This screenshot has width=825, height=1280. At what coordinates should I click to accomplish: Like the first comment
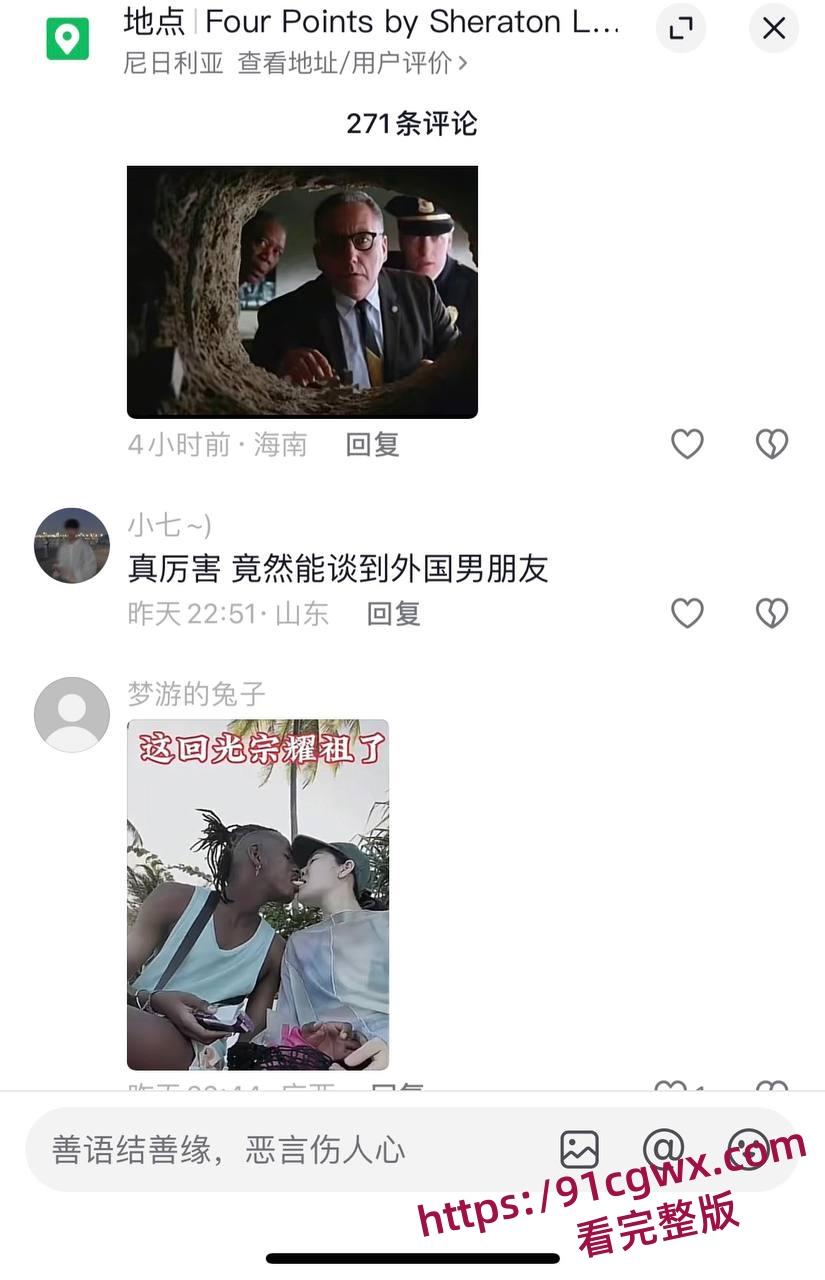[x=687, y=443]
